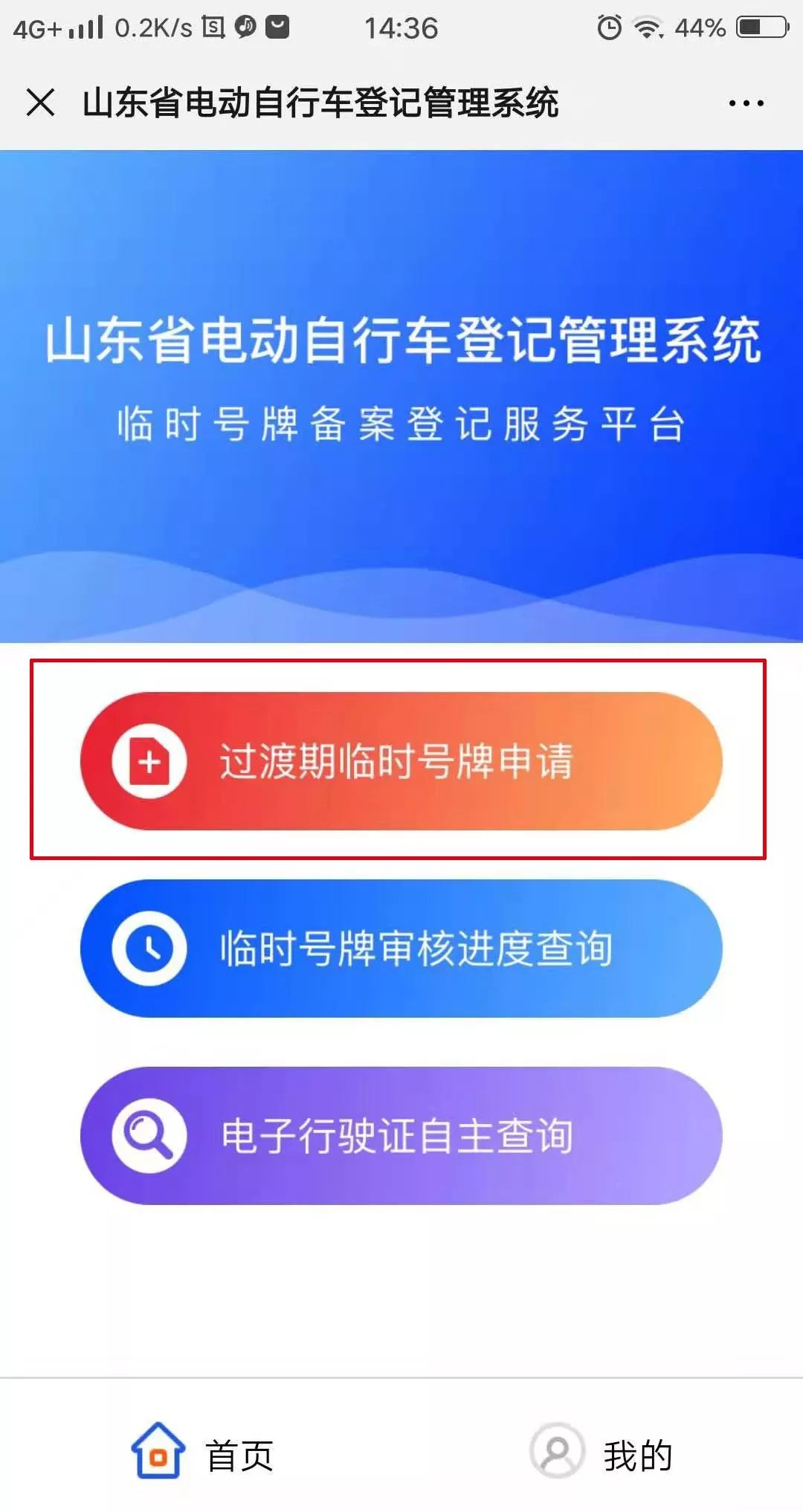Tap the mail notification icon in the status bar
This screenshot has width=803, height=1512.
tap(279, 27)
